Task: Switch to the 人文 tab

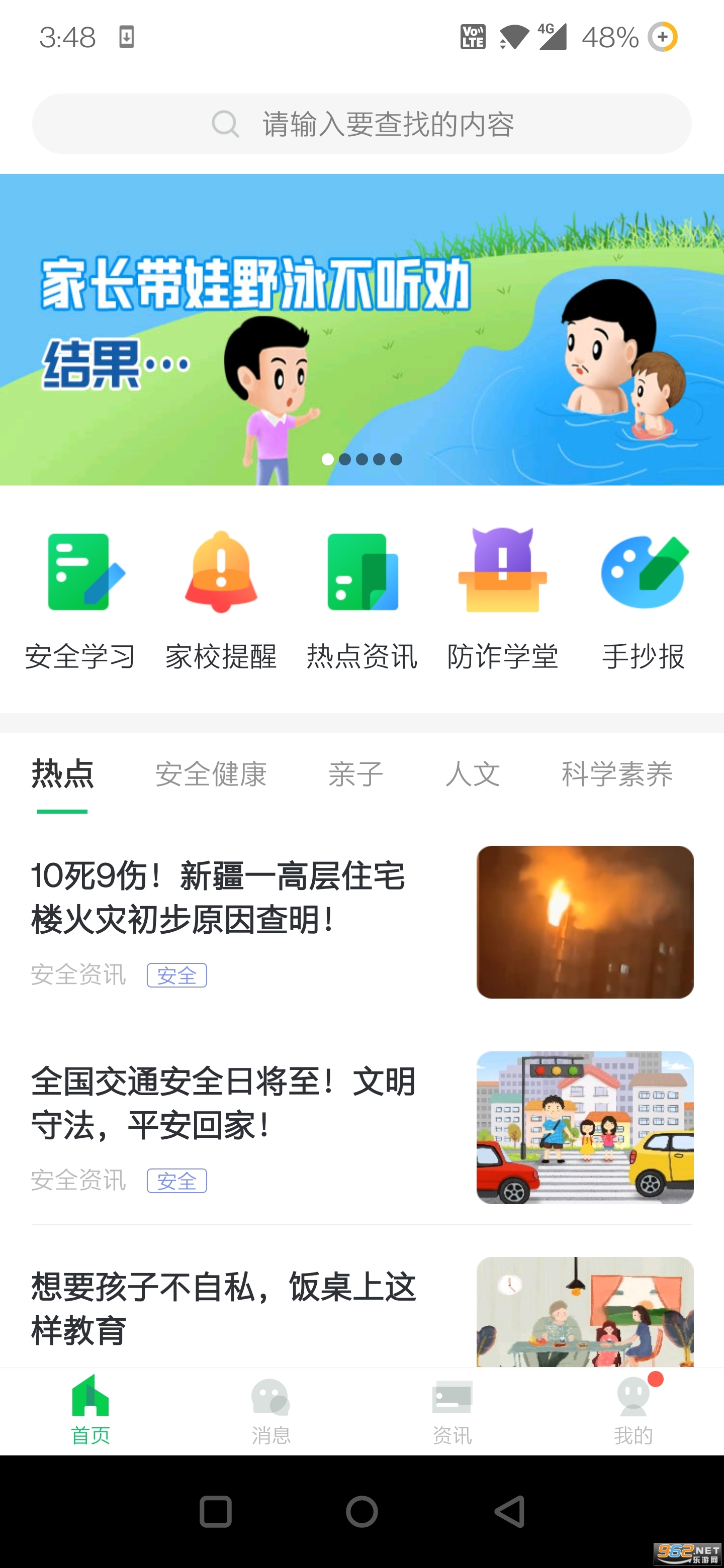Action: (x=473, y=775)
